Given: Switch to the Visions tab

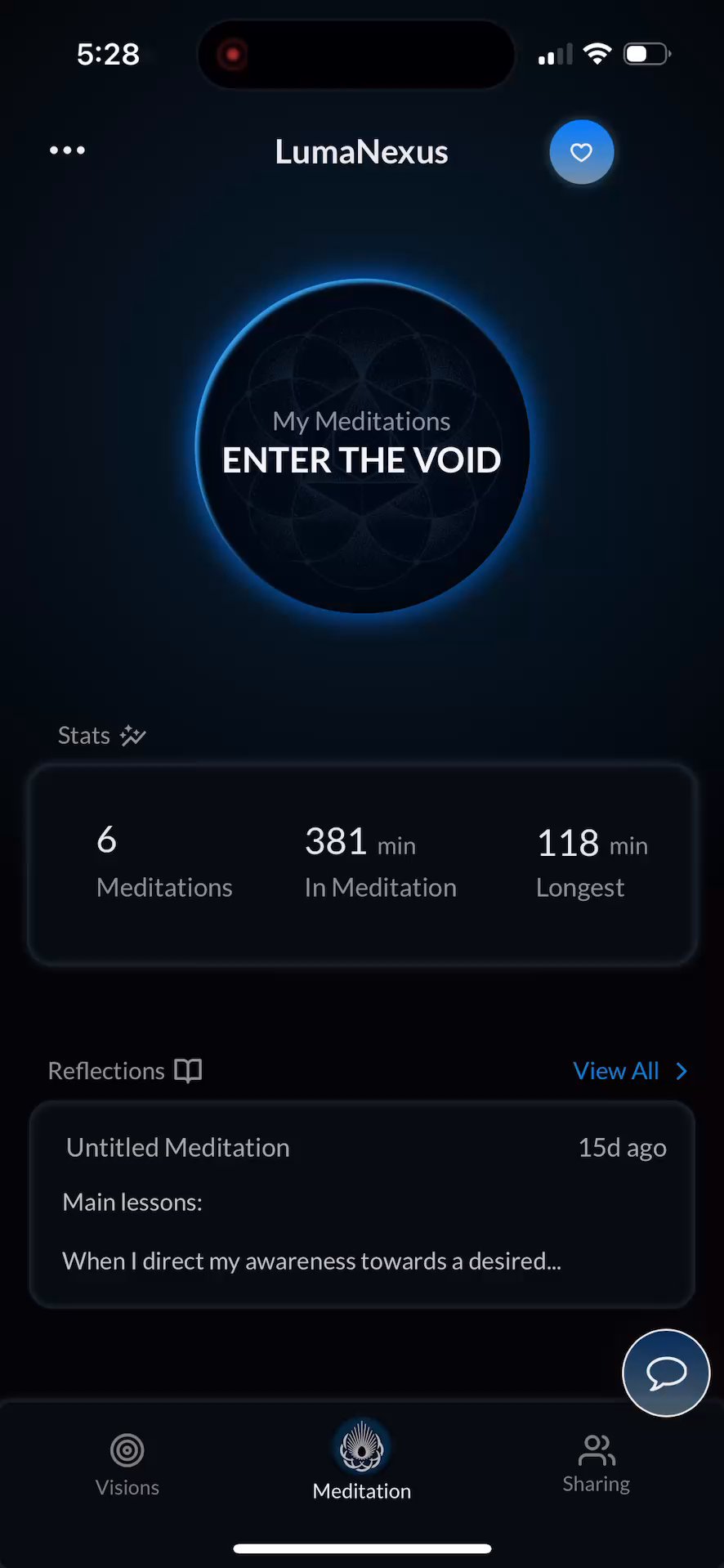Looking at the screenshot, I should 127,1463.
